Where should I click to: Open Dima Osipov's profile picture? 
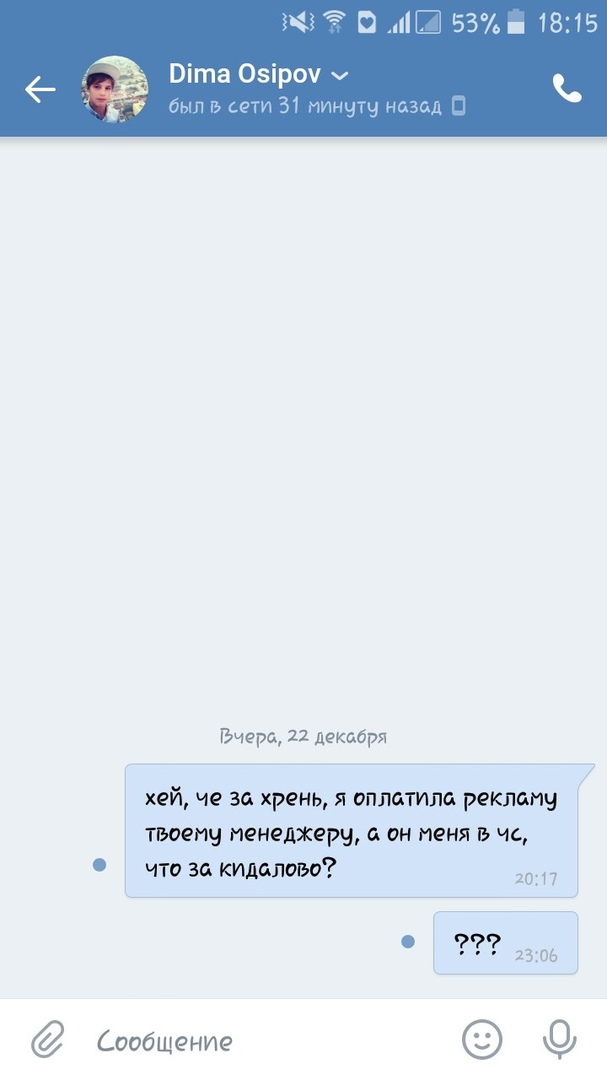pyautogui.click(x=115, y=90)
